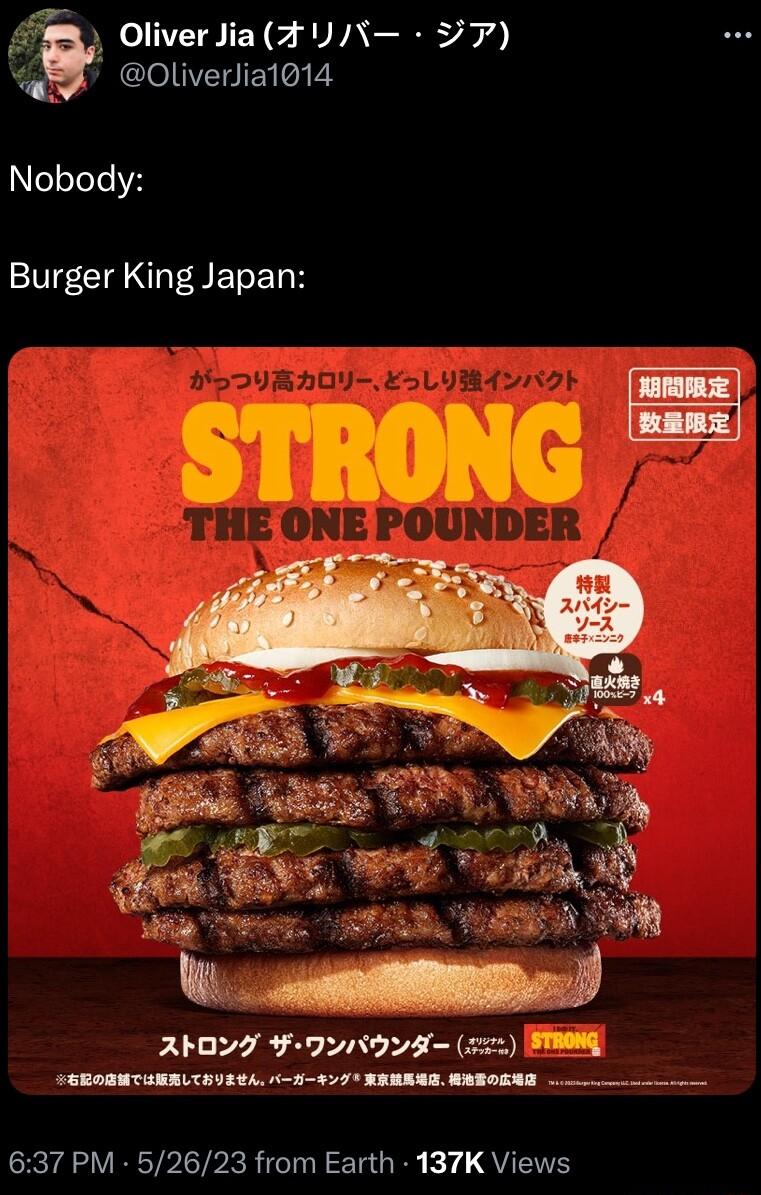The width and height of the screenshot is (761, 1195).
Task: Open the tweet's overflow menu
Action: pos(737,37)
